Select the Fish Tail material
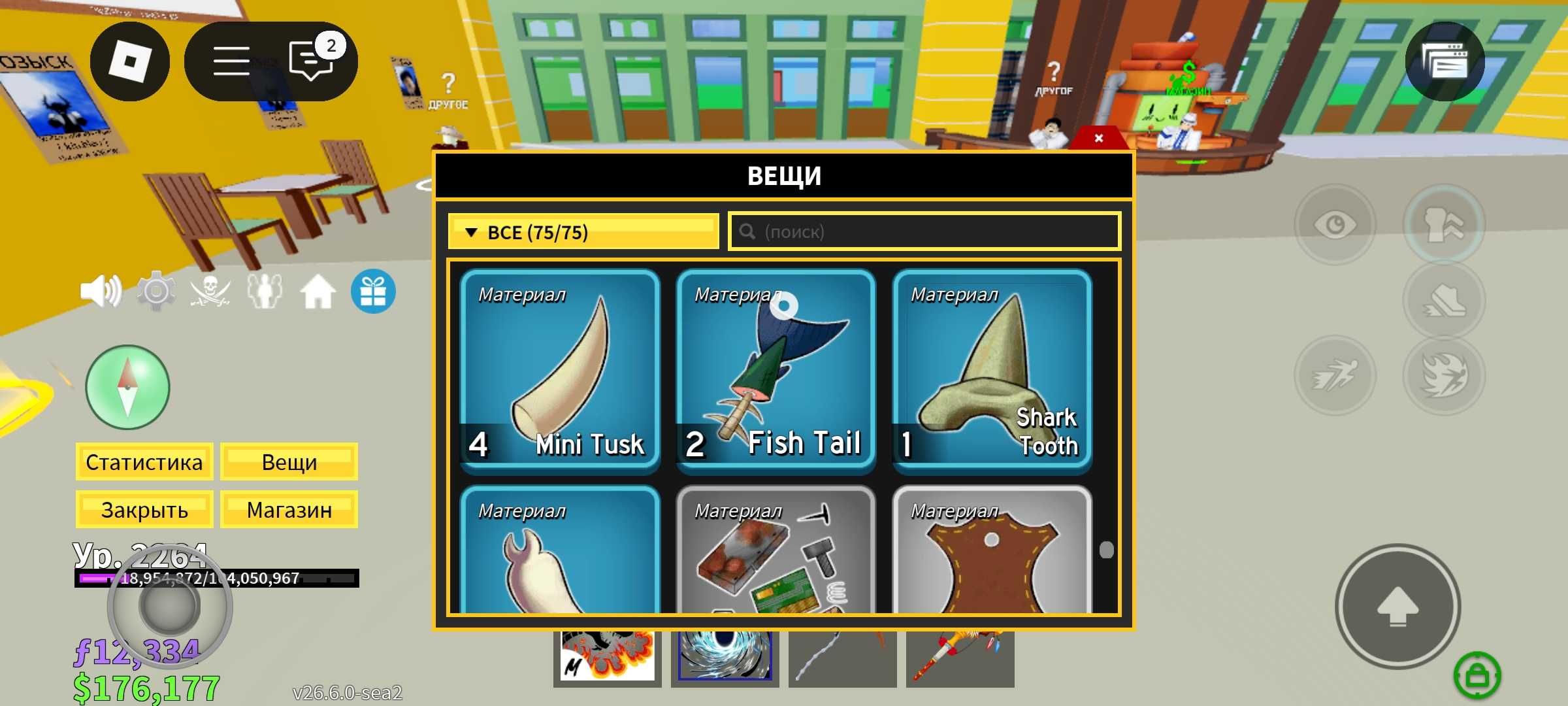1568x706 pixels. tap(776, 369)
